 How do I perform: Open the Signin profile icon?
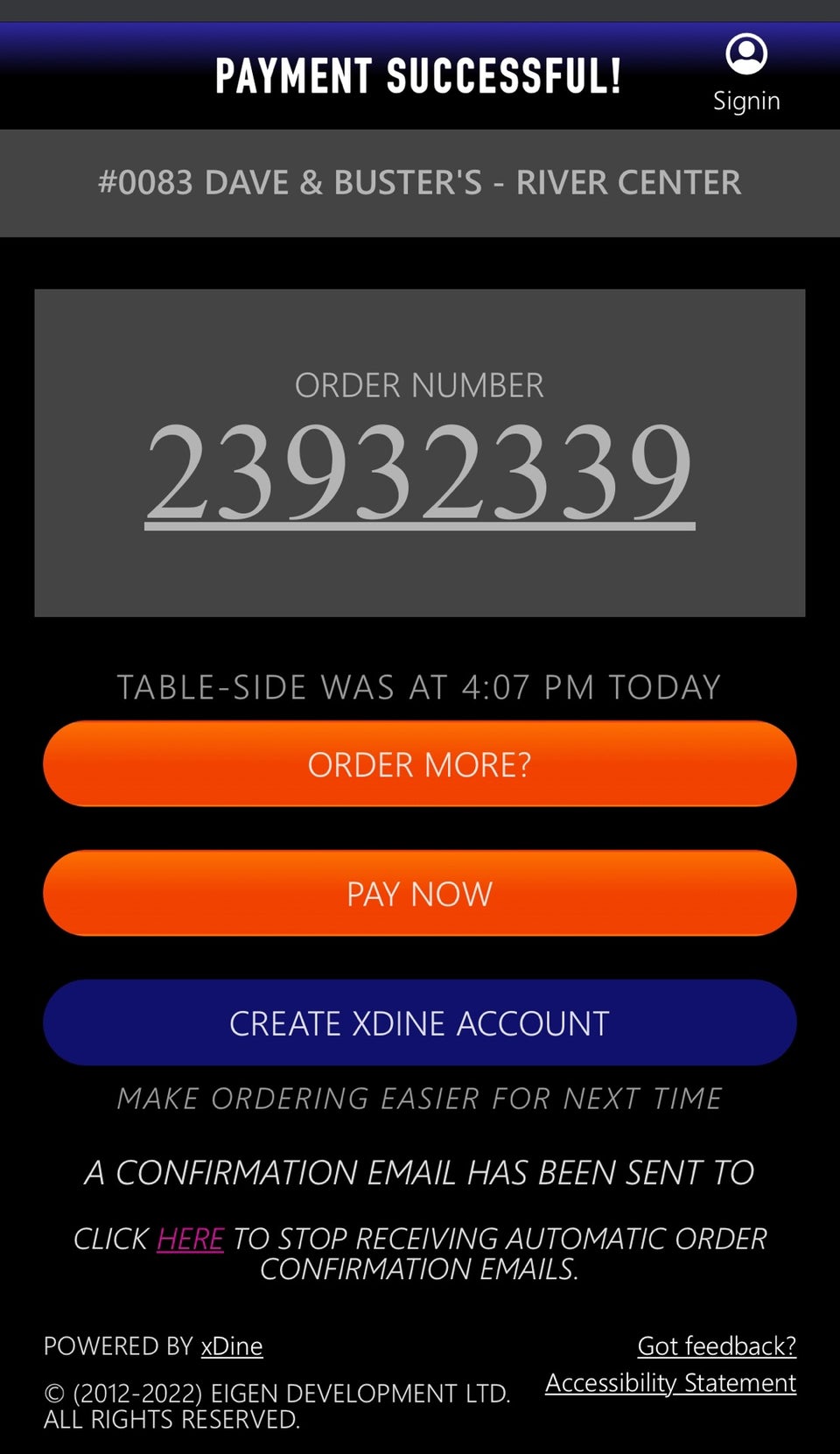point(746,56)
